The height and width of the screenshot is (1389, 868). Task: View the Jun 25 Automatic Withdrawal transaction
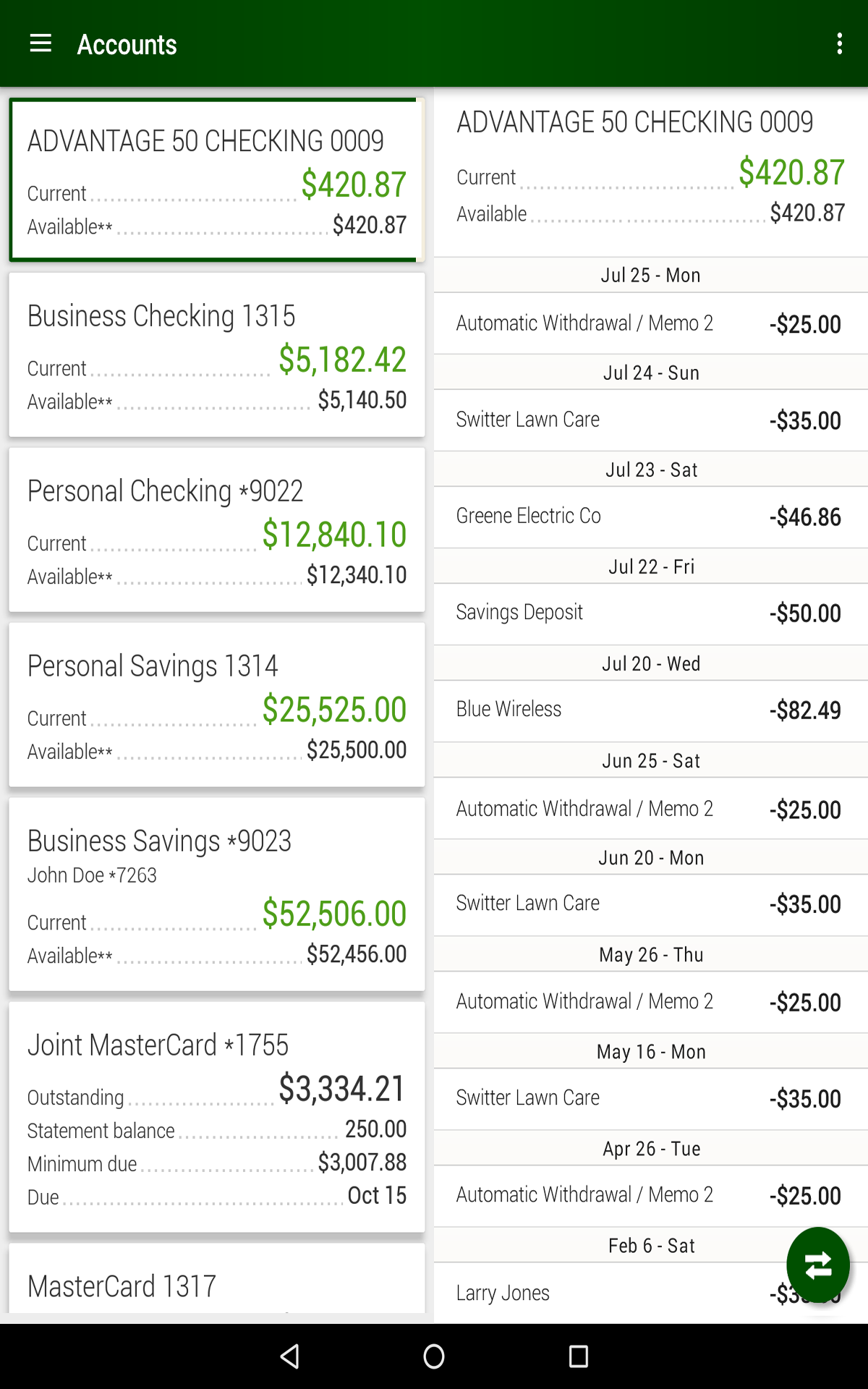click(650, 809)
